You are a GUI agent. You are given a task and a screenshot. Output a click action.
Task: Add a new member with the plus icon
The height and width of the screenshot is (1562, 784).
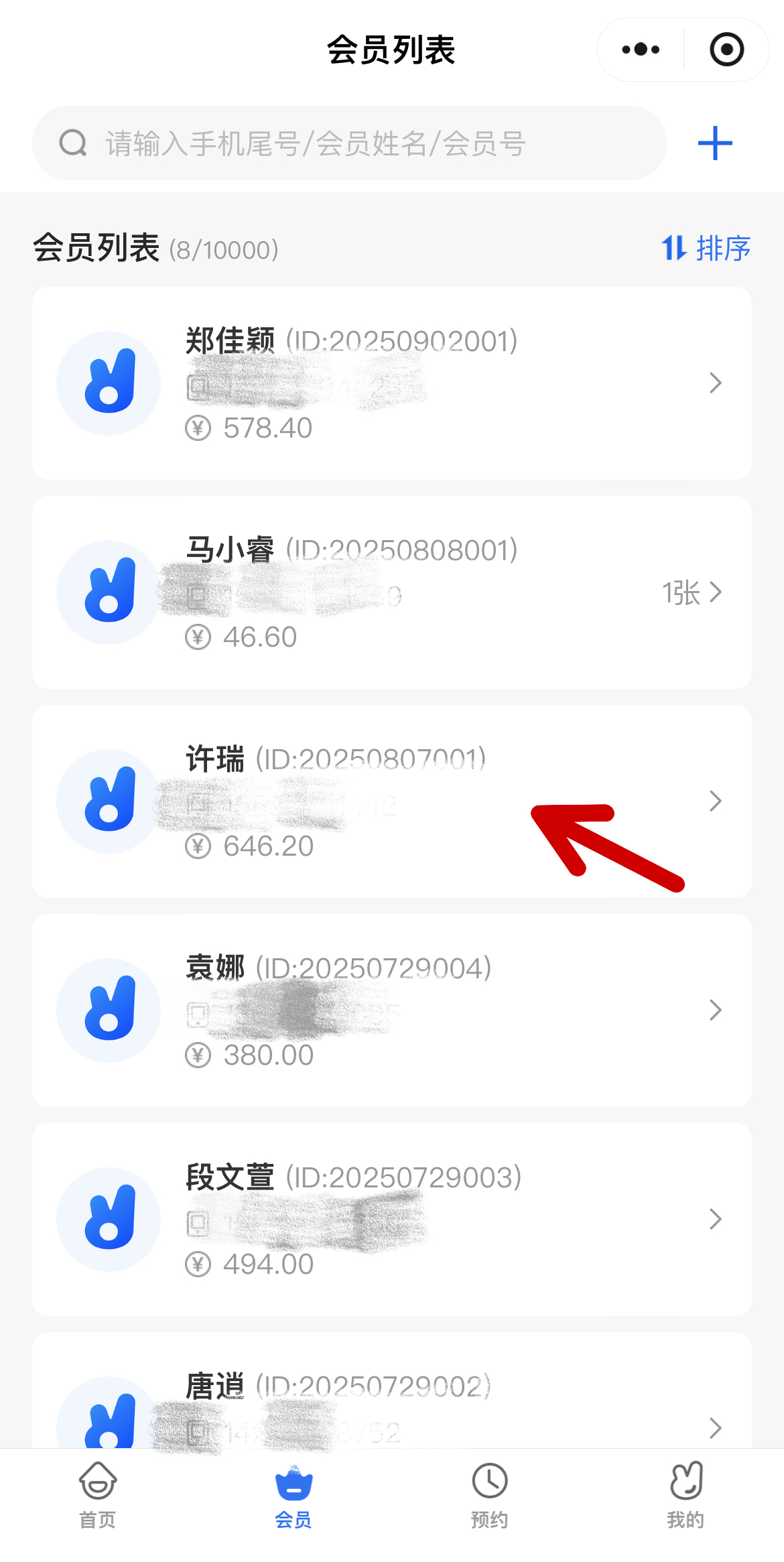(x=714, y=143)
